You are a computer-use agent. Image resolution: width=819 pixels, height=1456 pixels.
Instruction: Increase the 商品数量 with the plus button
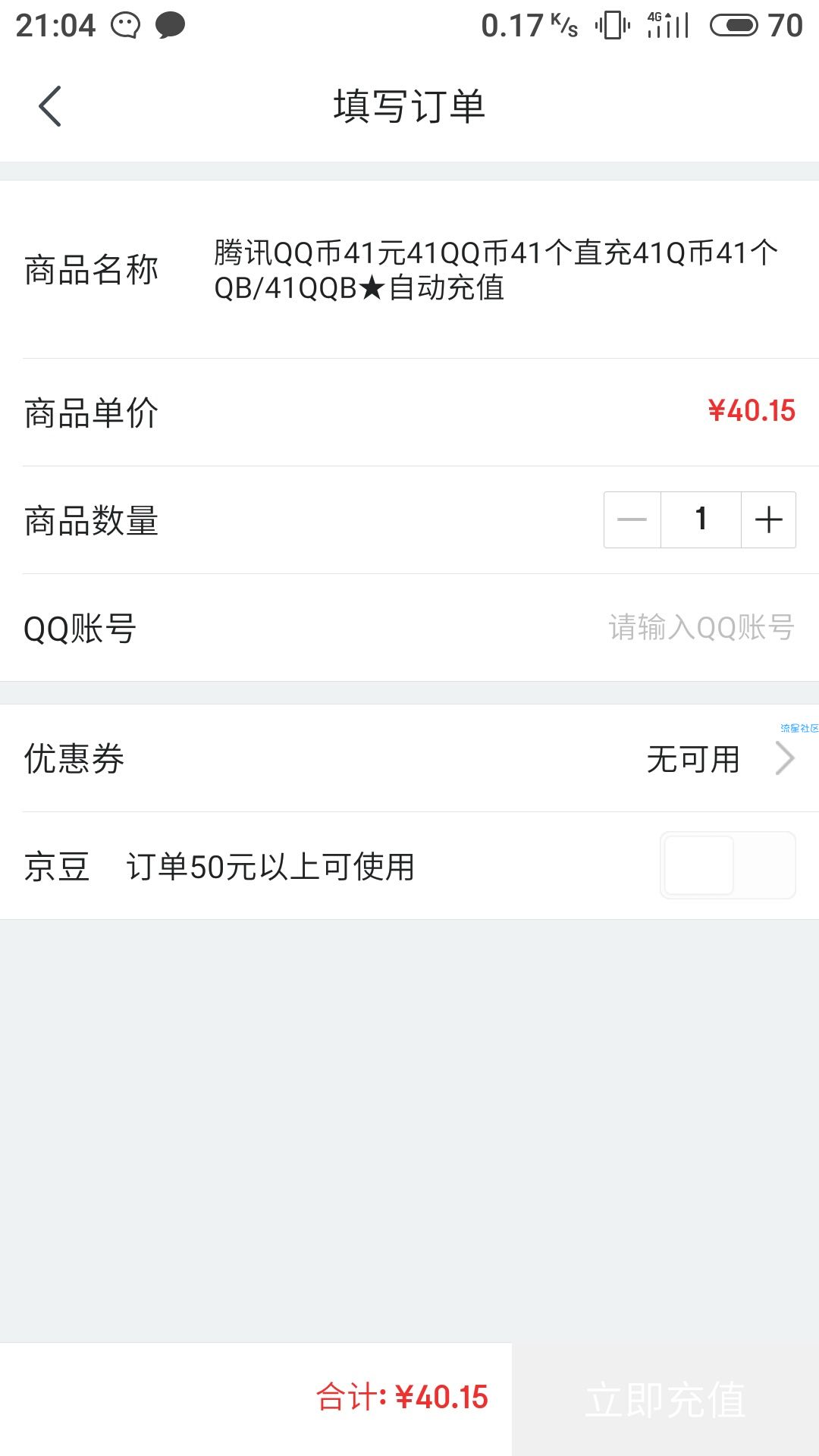768,519
